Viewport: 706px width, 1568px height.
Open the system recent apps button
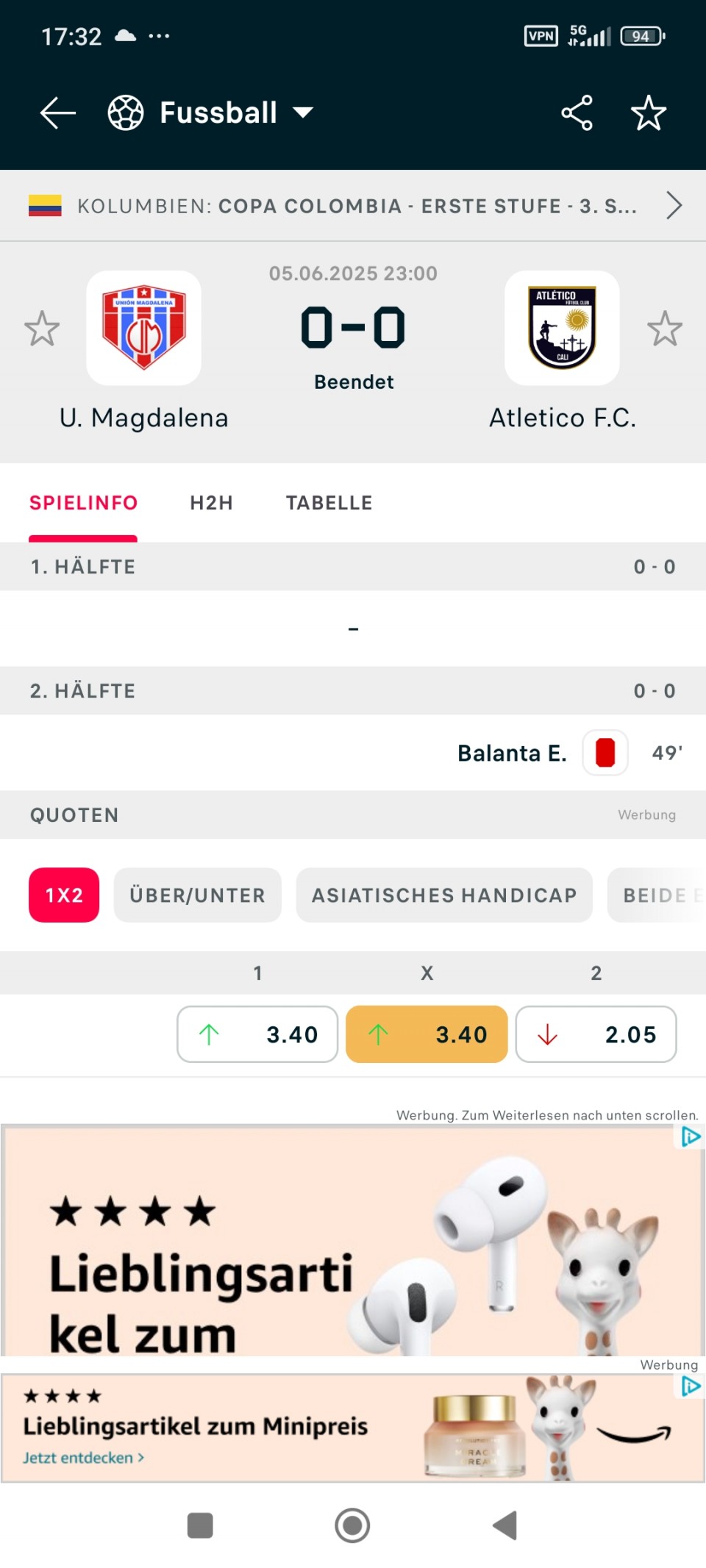(200, 1525)
